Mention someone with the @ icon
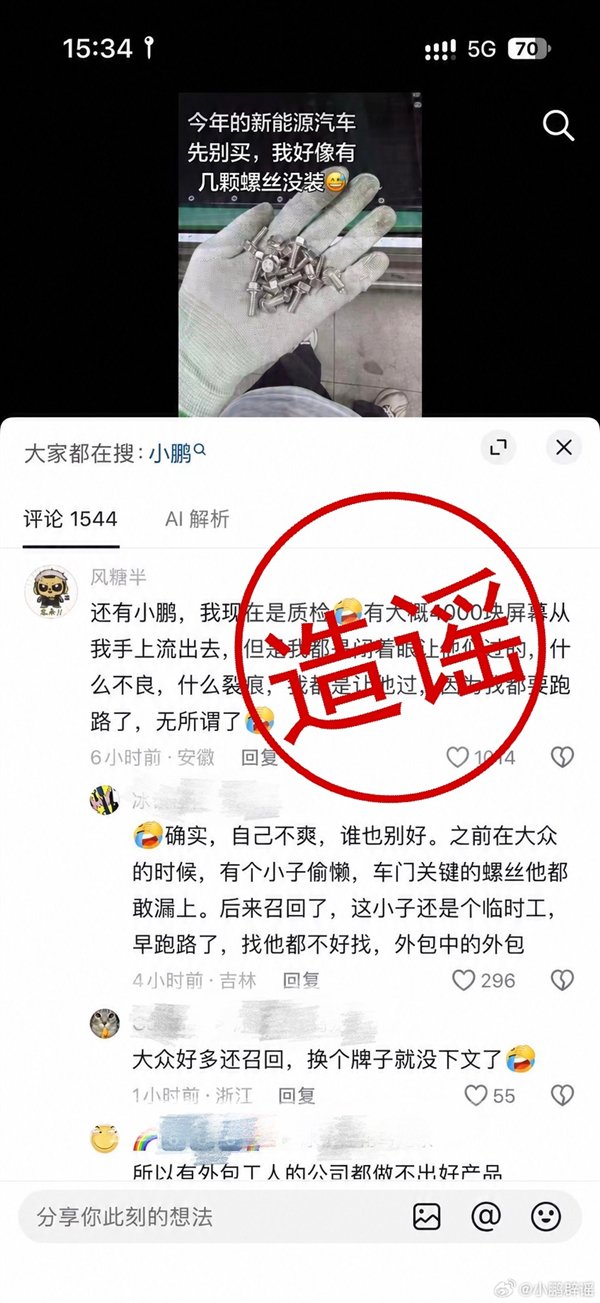 tap(486, 1217)
